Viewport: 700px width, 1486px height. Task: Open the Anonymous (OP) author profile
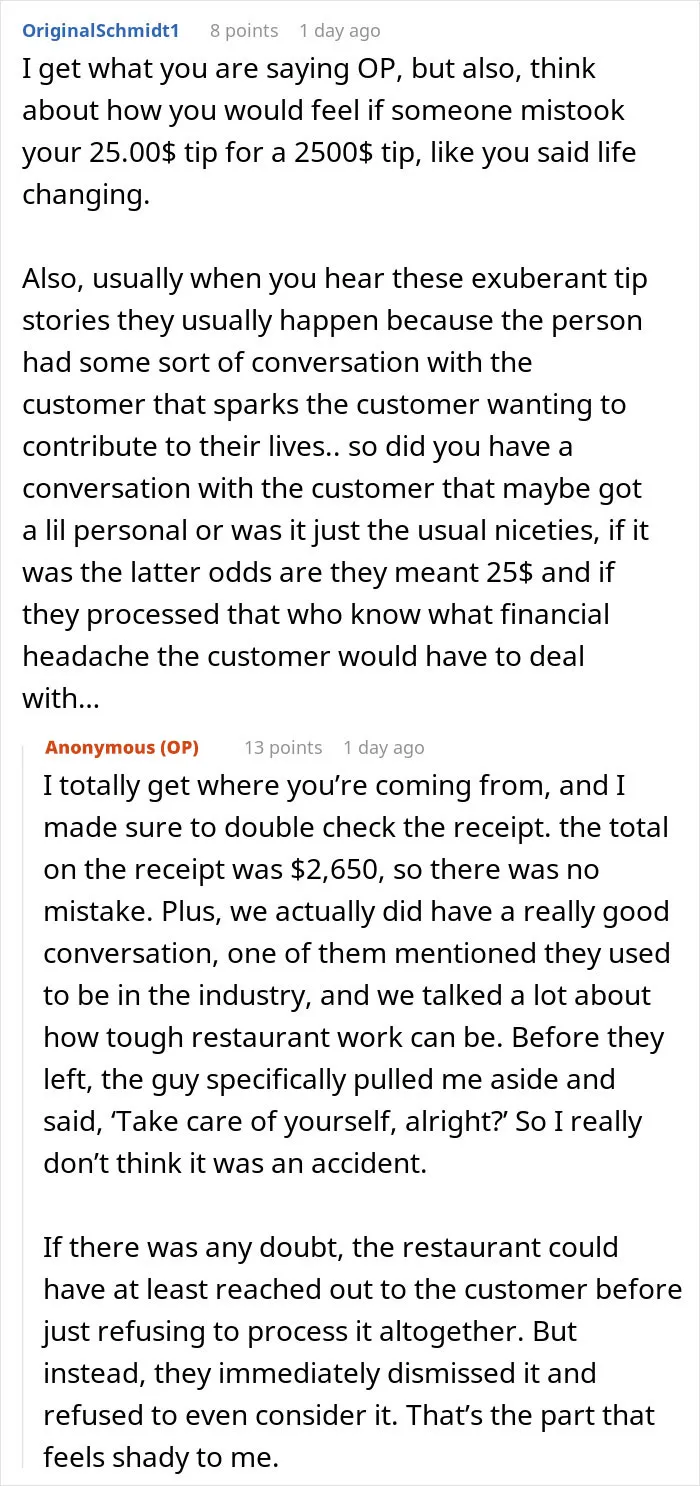(x=122, y=747)
